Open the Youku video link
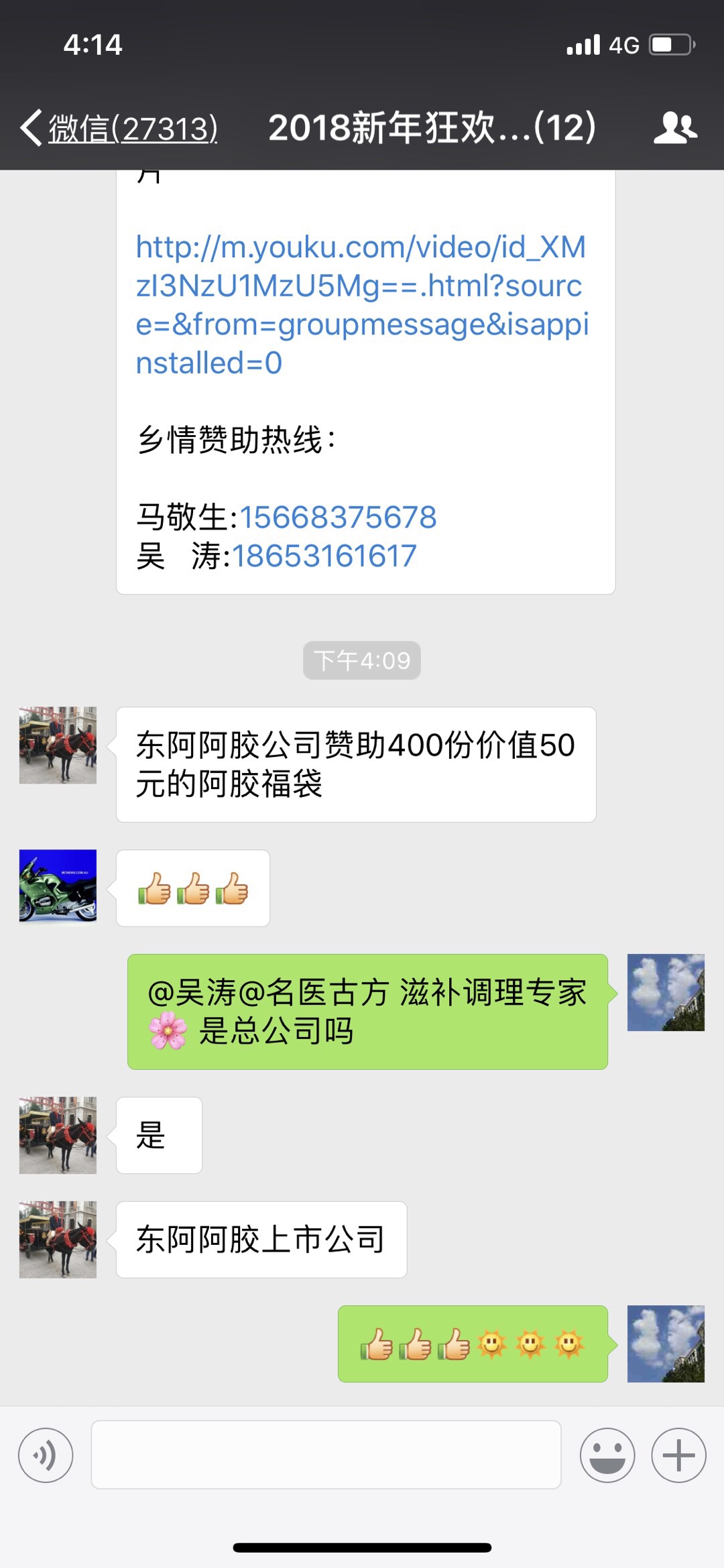The image size is (724, 1568). click(362, 305)
